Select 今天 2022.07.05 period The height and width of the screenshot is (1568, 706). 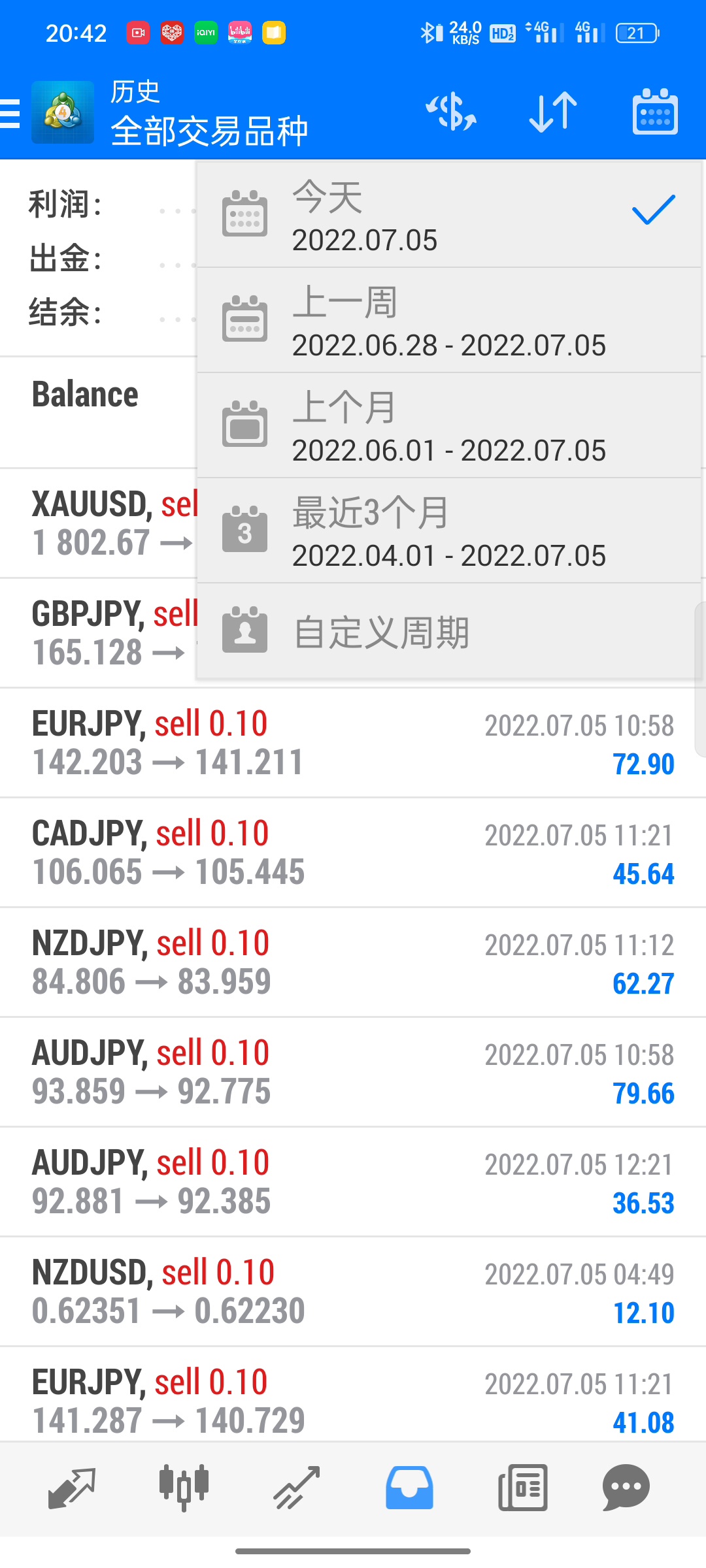tap(448, 215)
